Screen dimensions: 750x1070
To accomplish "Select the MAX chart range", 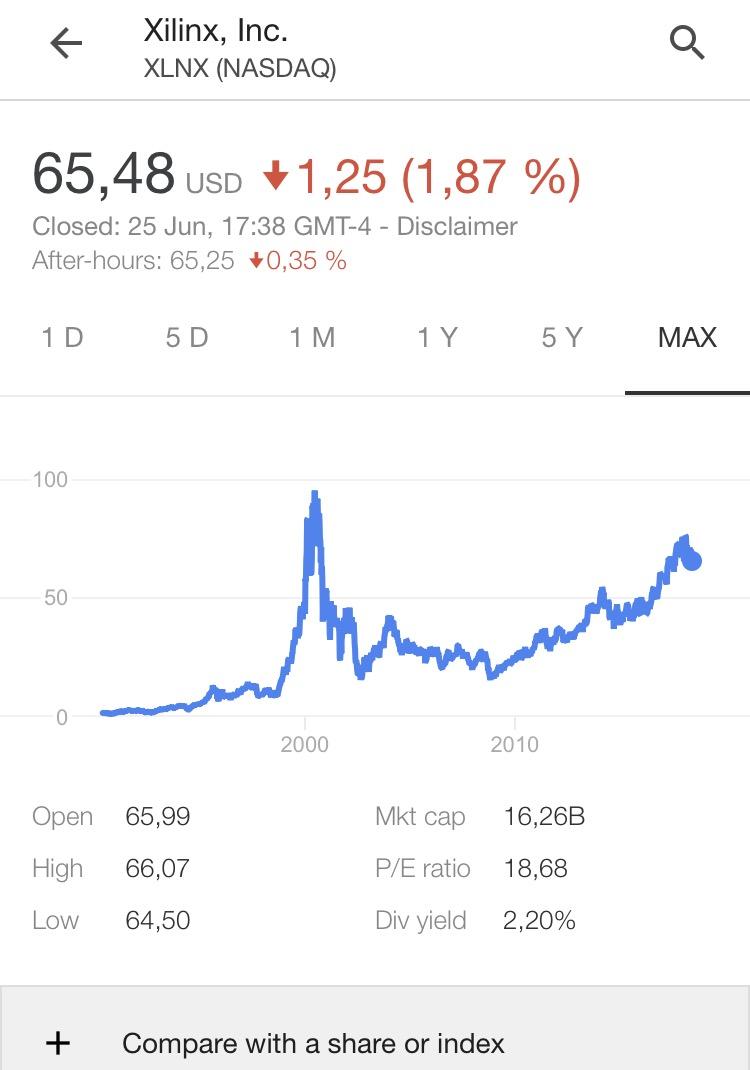I will tap(687, 337).
